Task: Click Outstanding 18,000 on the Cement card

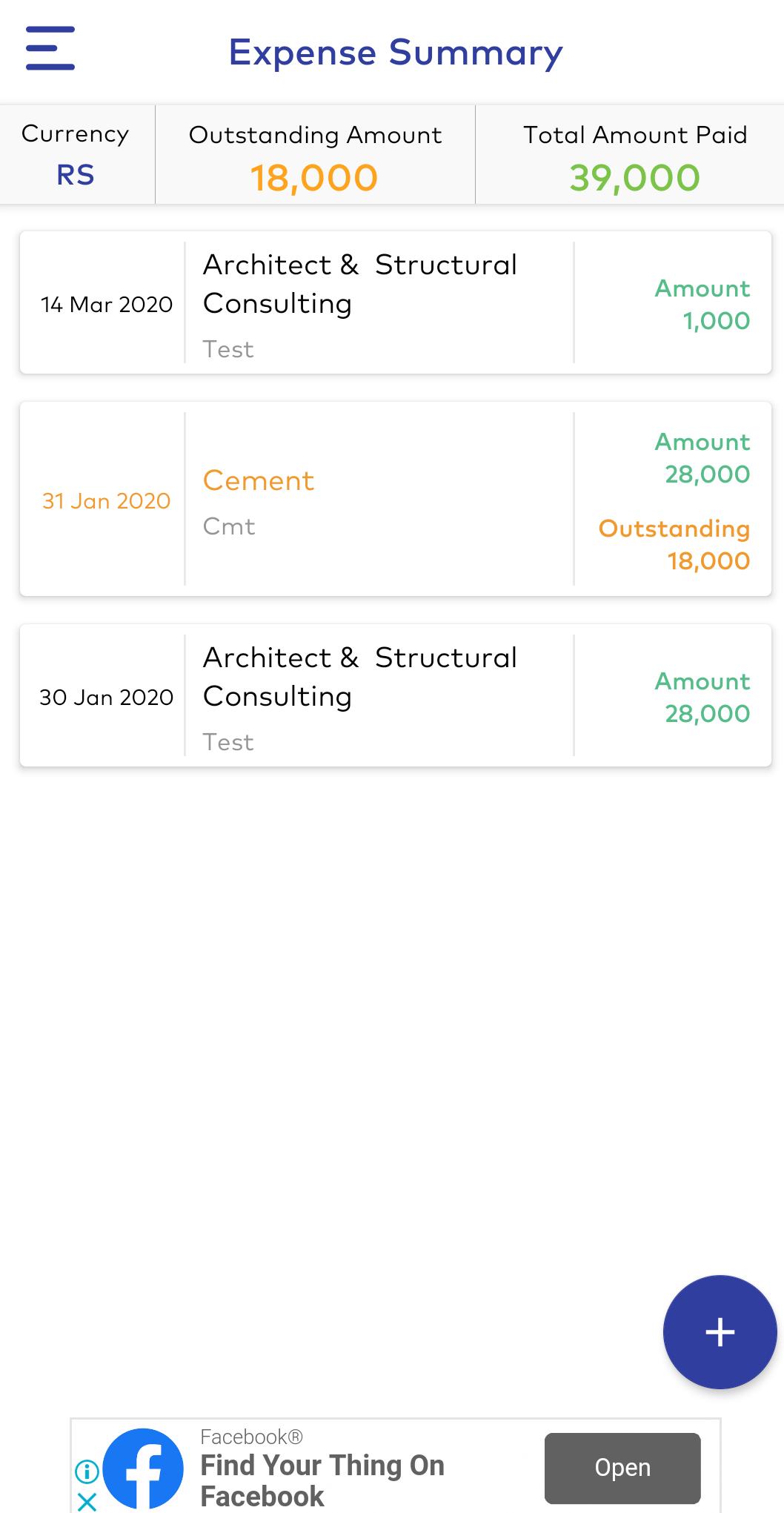Action: tap(674, 543)
